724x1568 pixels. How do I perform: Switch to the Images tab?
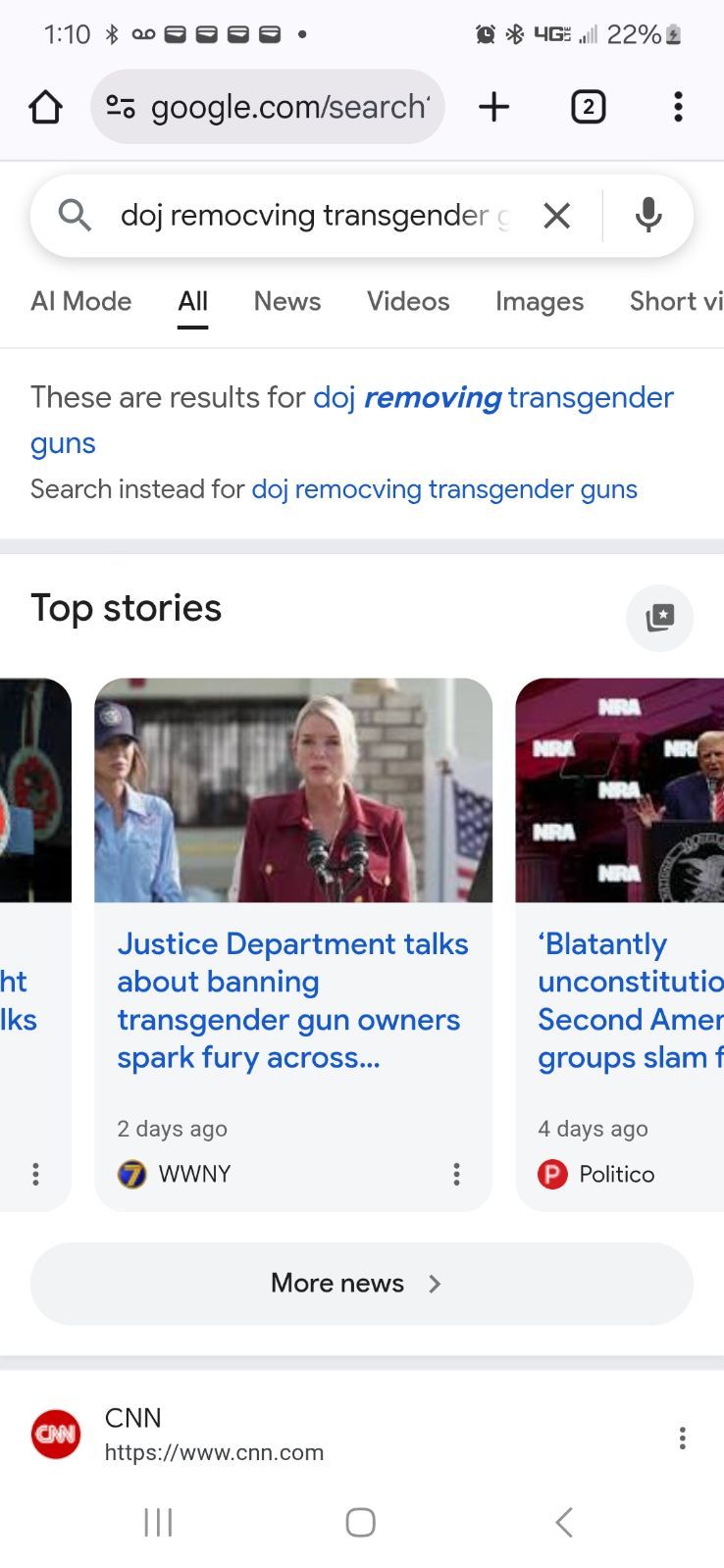(x=539, y=301)
